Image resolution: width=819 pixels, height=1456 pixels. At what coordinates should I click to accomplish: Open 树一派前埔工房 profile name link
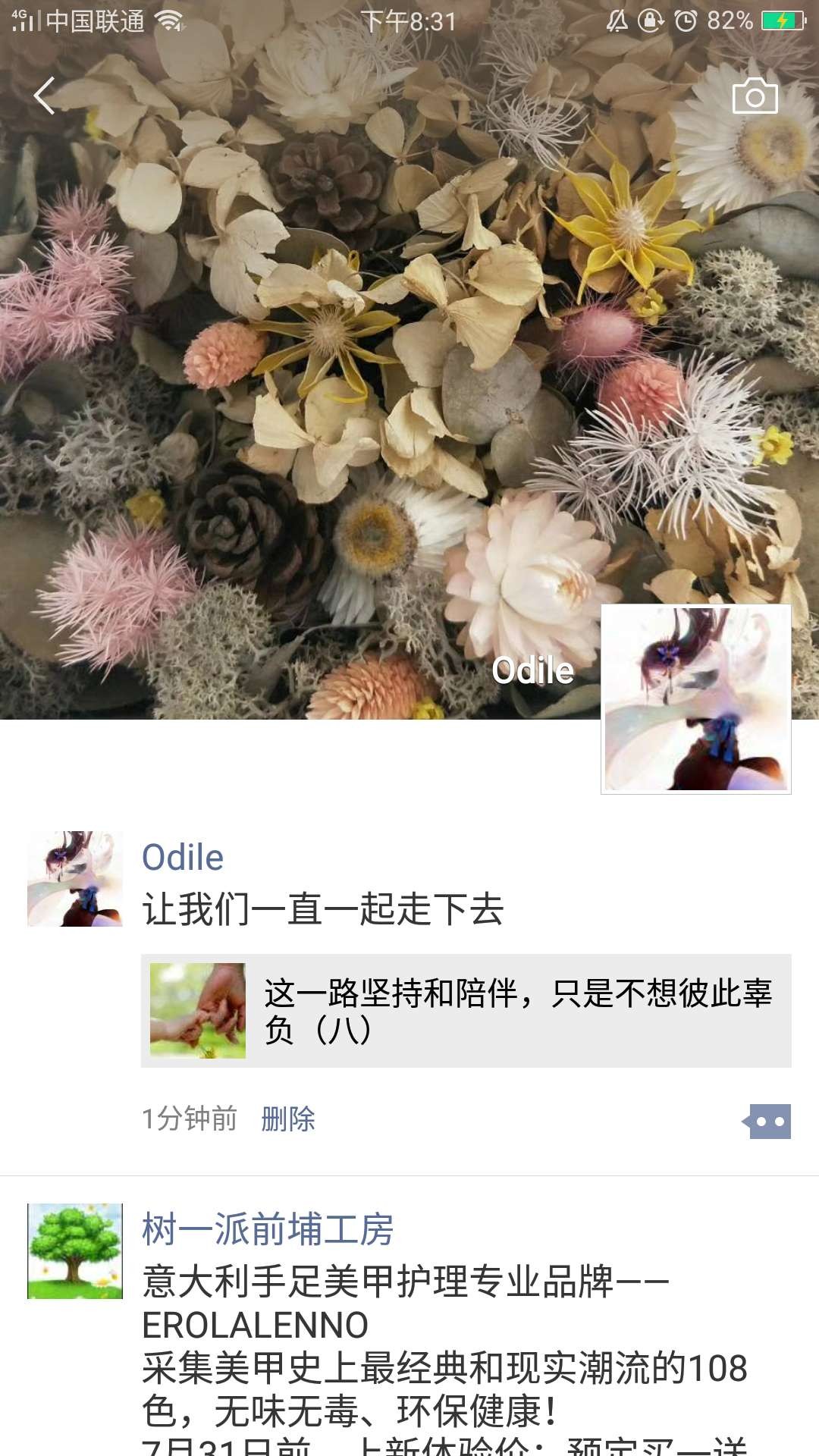coord(268,1230)
